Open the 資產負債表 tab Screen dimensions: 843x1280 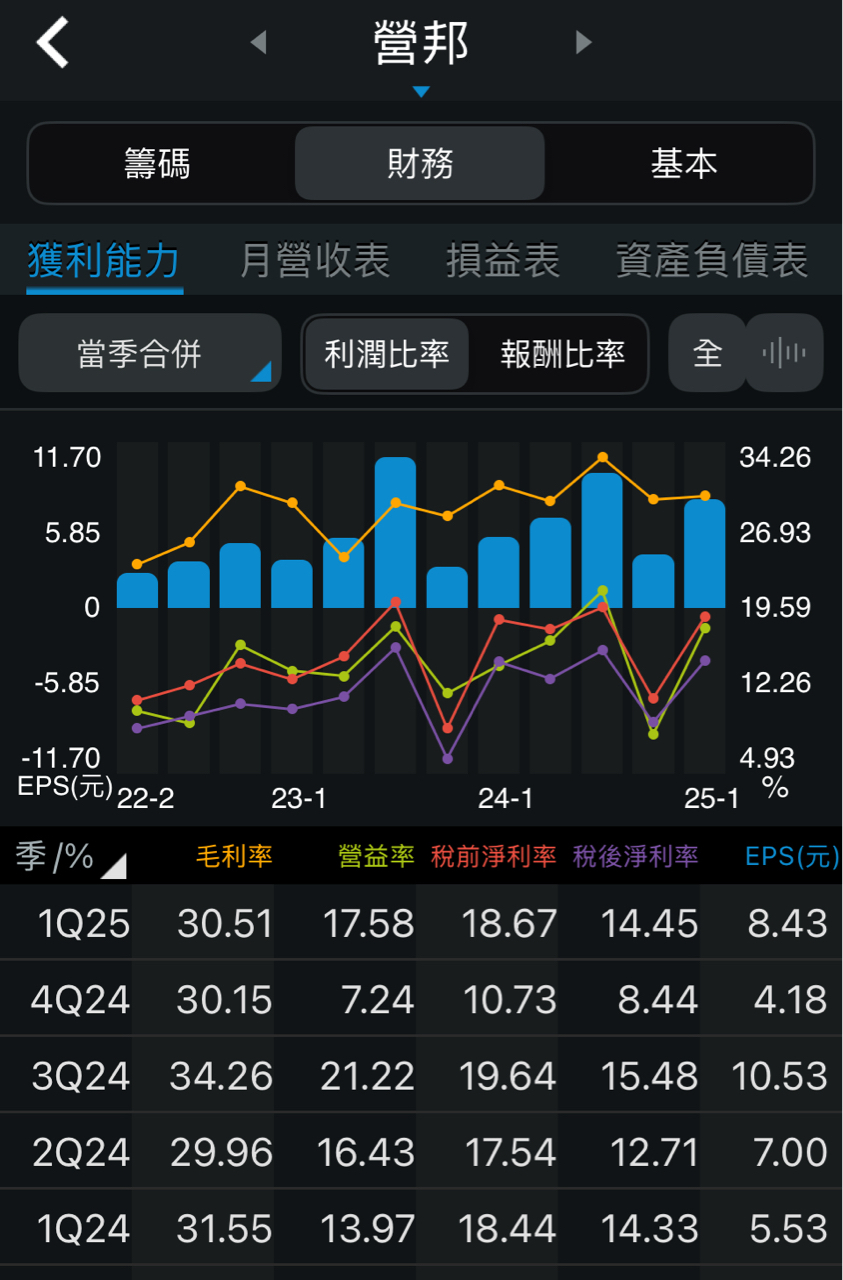point(712,262)
